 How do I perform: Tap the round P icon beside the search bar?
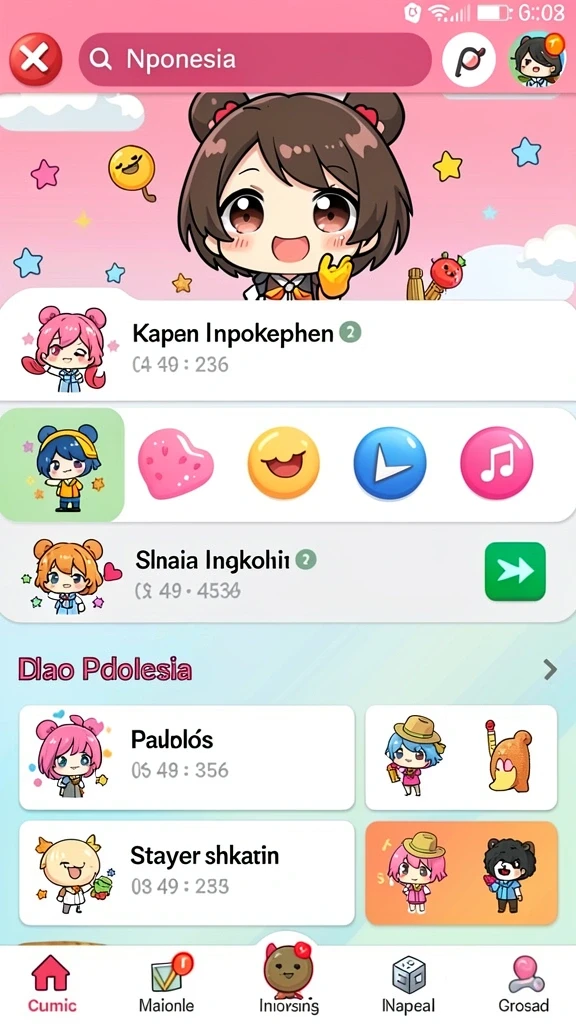(468, 59)
